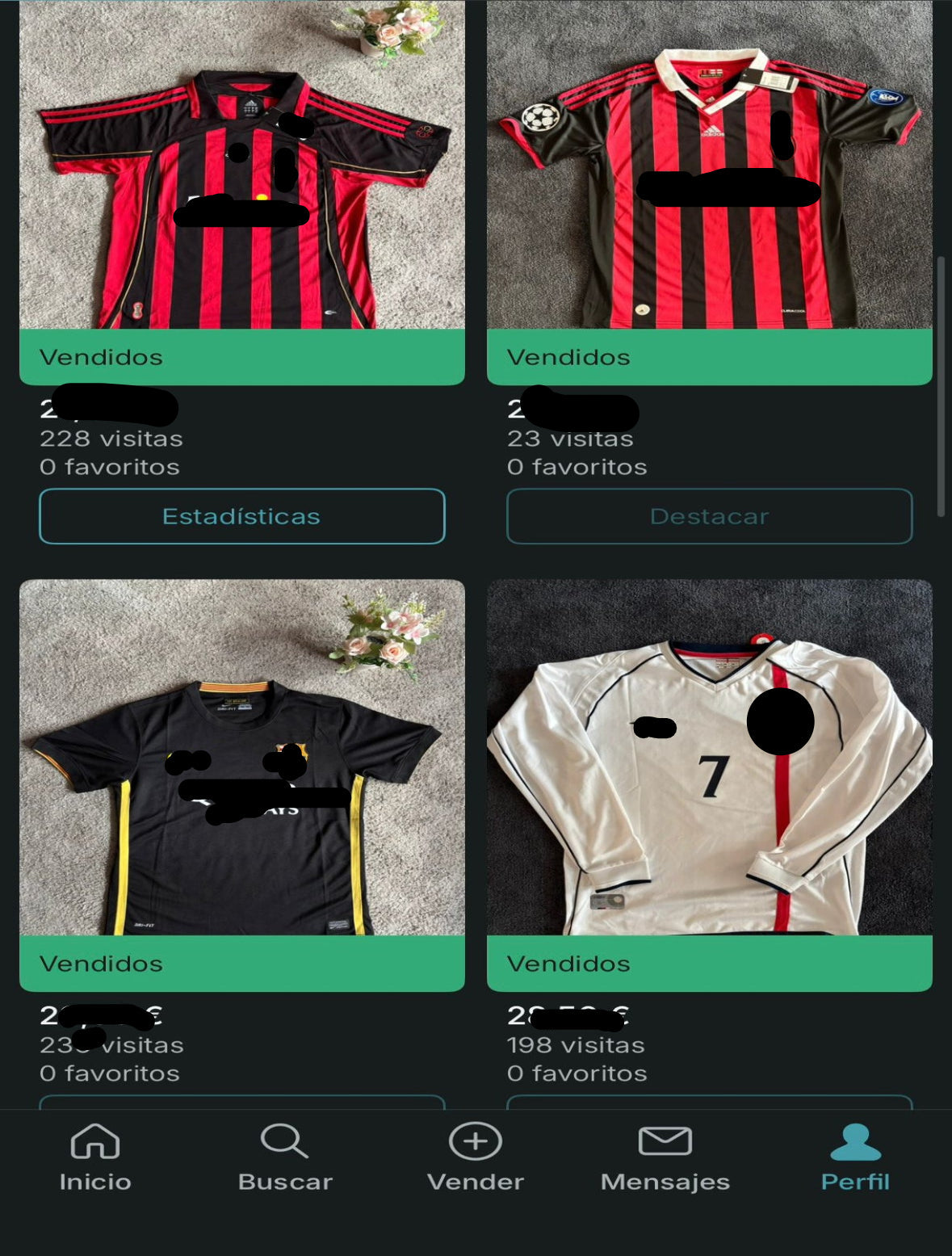Open the Mensajes tab
The image size is (952, 1256).
[665, 1157]
